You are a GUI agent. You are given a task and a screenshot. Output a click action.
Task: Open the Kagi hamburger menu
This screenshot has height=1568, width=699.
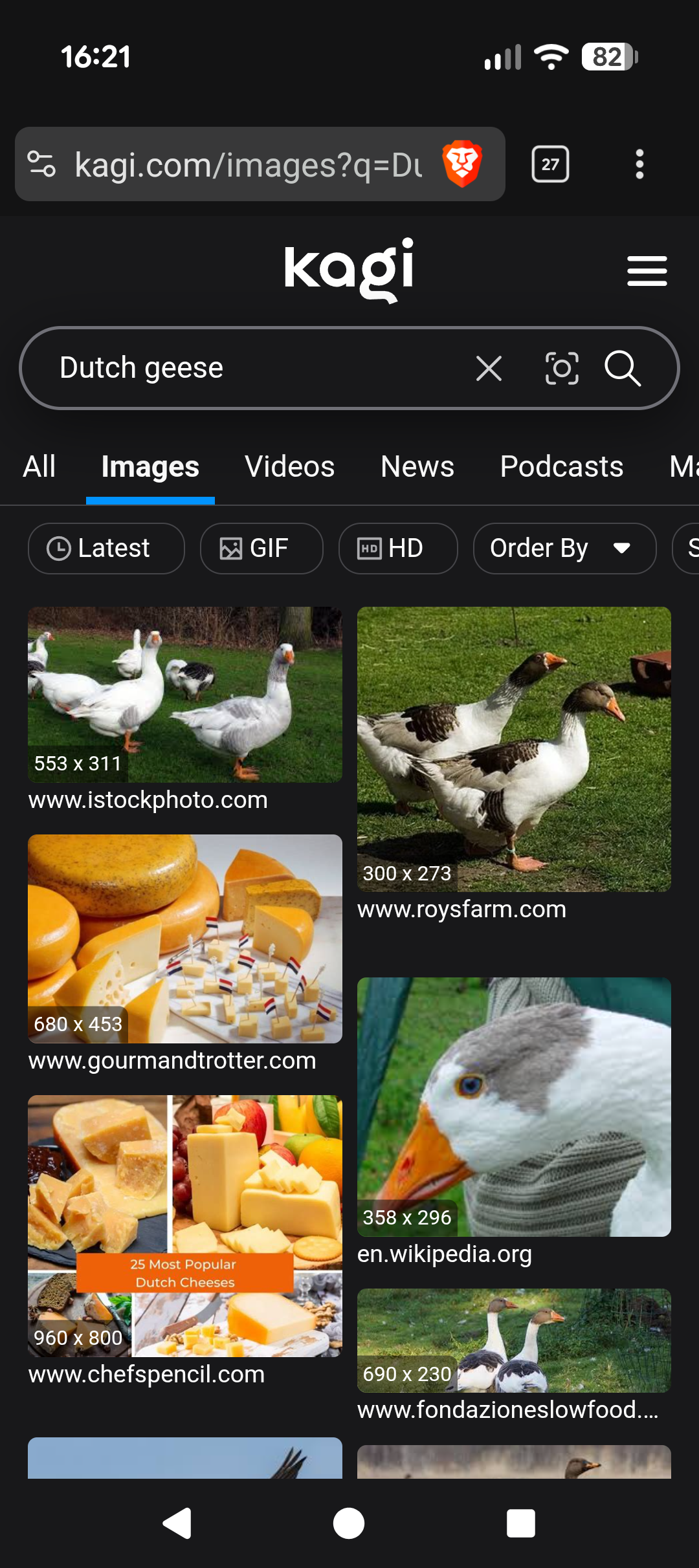[647, 270]
